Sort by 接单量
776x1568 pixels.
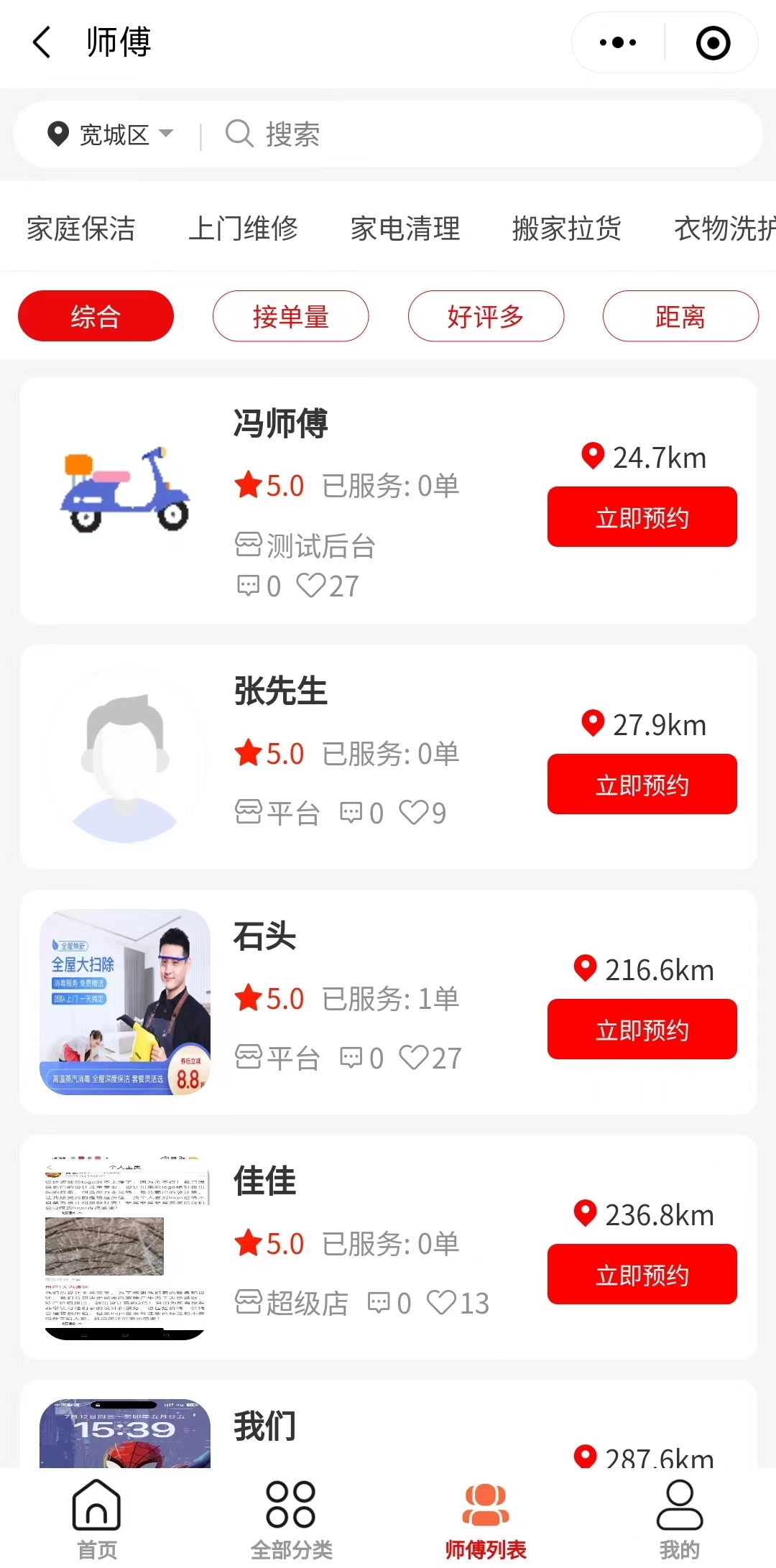click(290, 316)
